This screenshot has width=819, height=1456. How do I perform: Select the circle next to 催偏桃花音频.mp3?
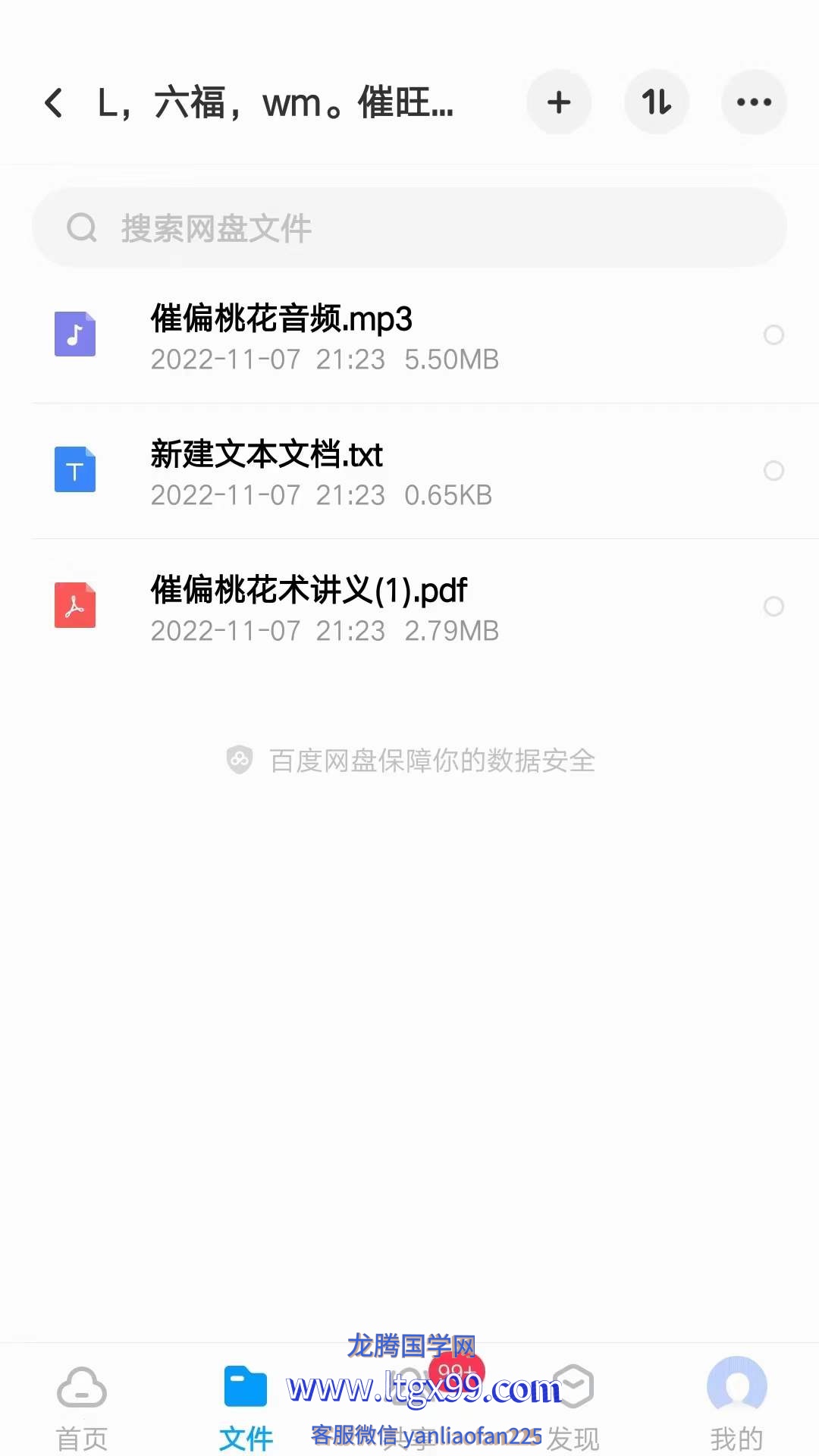coord(773,335)
